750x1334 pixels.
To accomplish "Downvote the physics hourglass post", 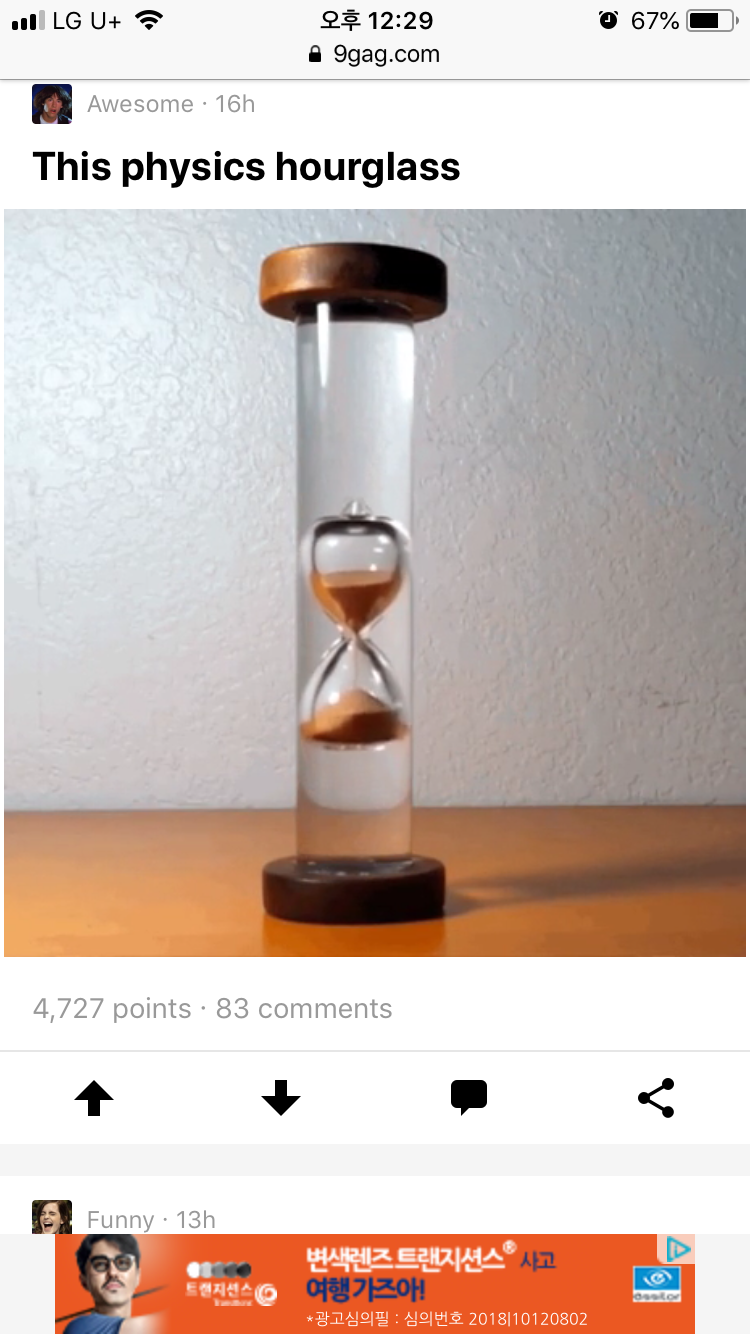I will coord(281,1098).
